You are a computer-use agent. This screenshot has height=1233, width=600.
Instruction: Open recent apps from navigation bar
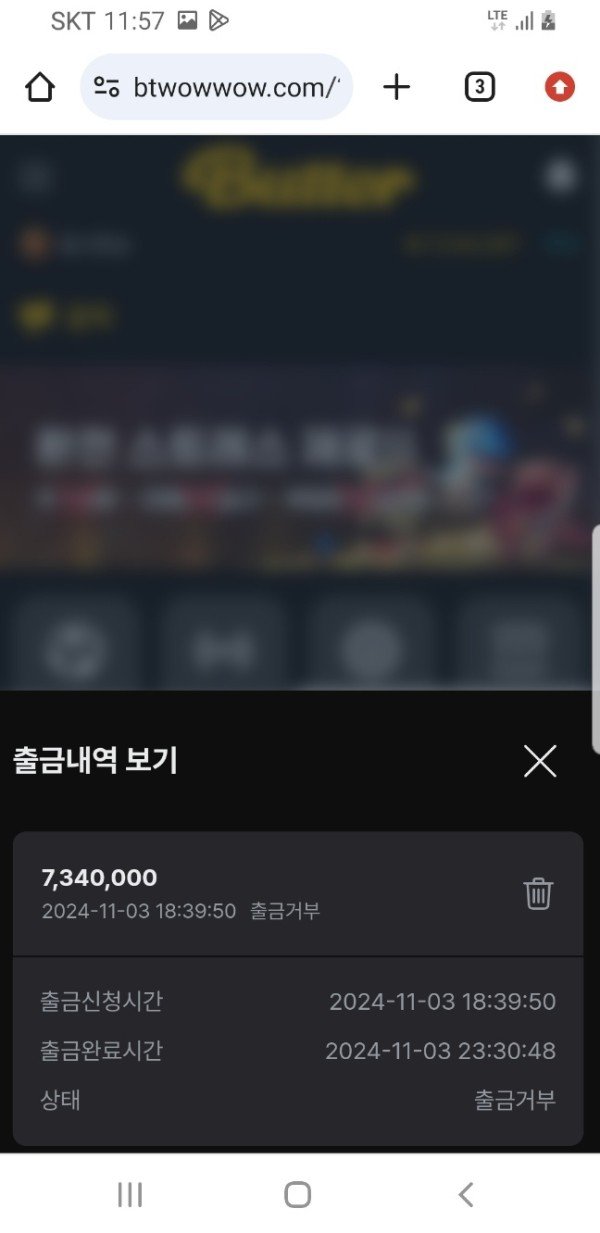[130, 1194]
